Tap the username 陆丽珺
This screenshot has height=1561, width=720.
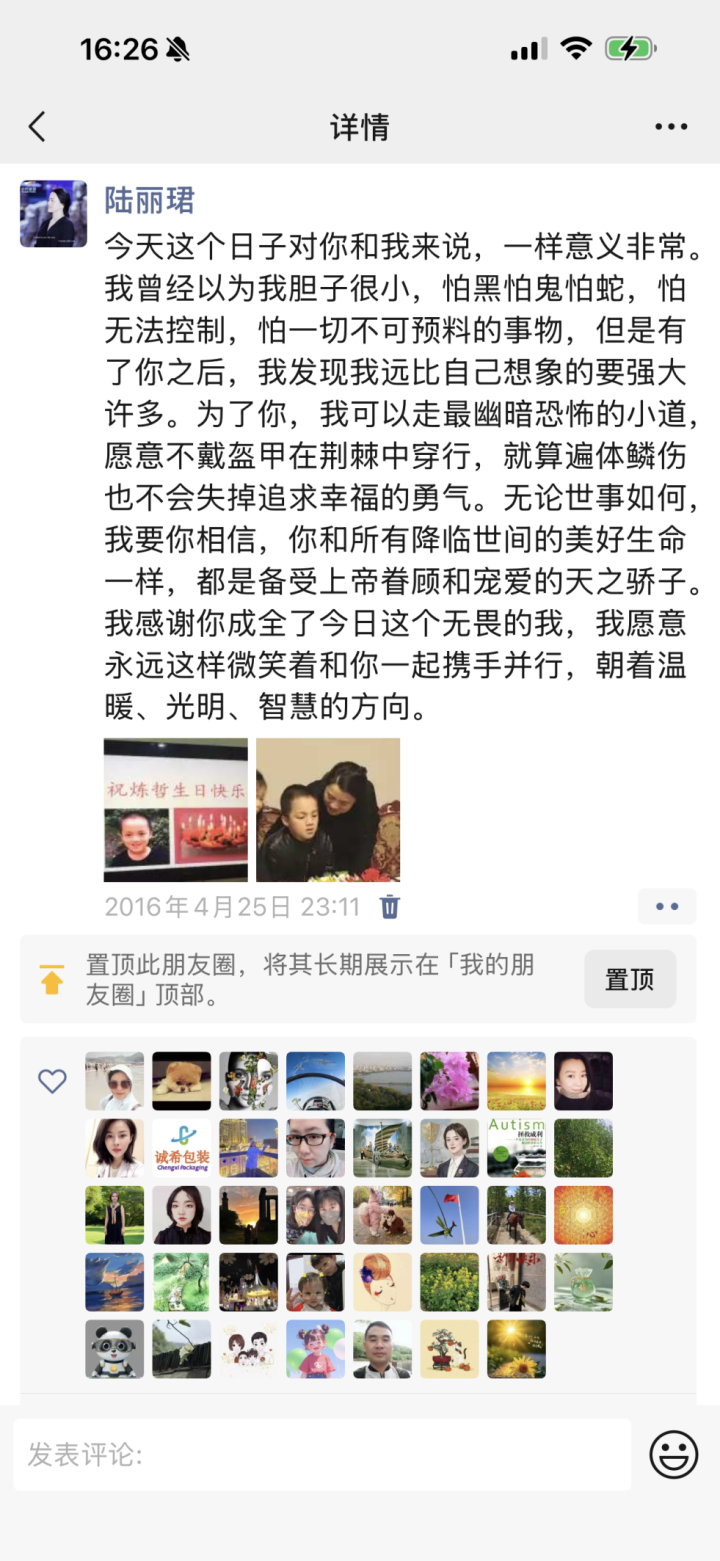click(149, 200)
